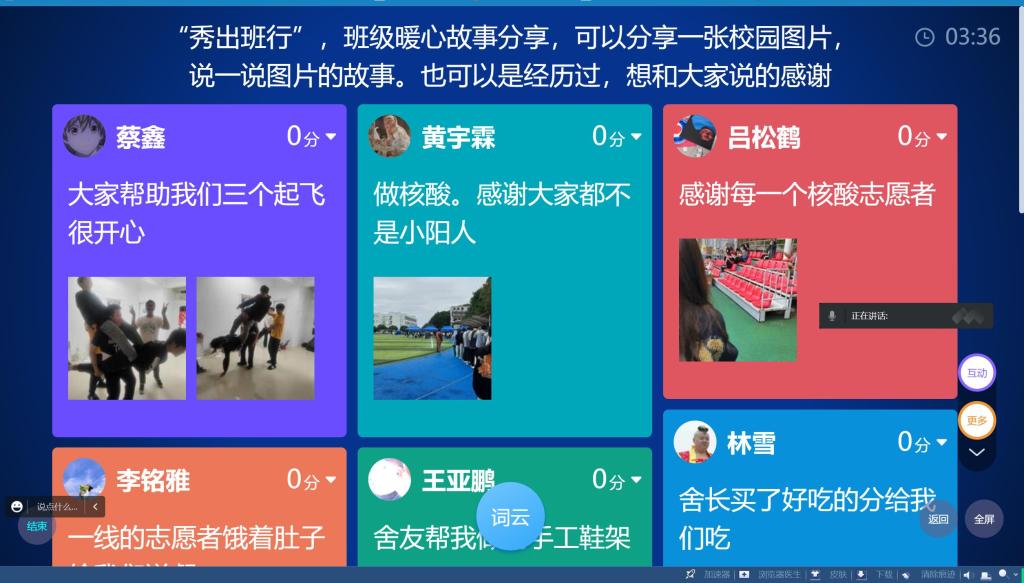Collapse the comment box with the arrow

coord(95,507)
